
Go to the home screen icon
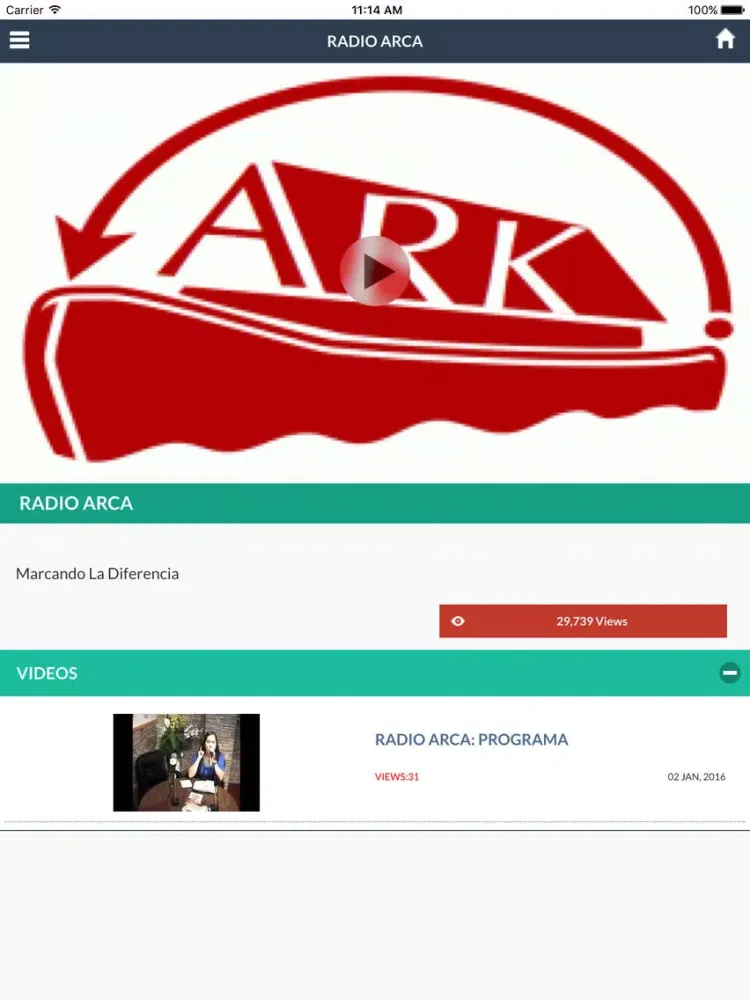pos(725,40)
